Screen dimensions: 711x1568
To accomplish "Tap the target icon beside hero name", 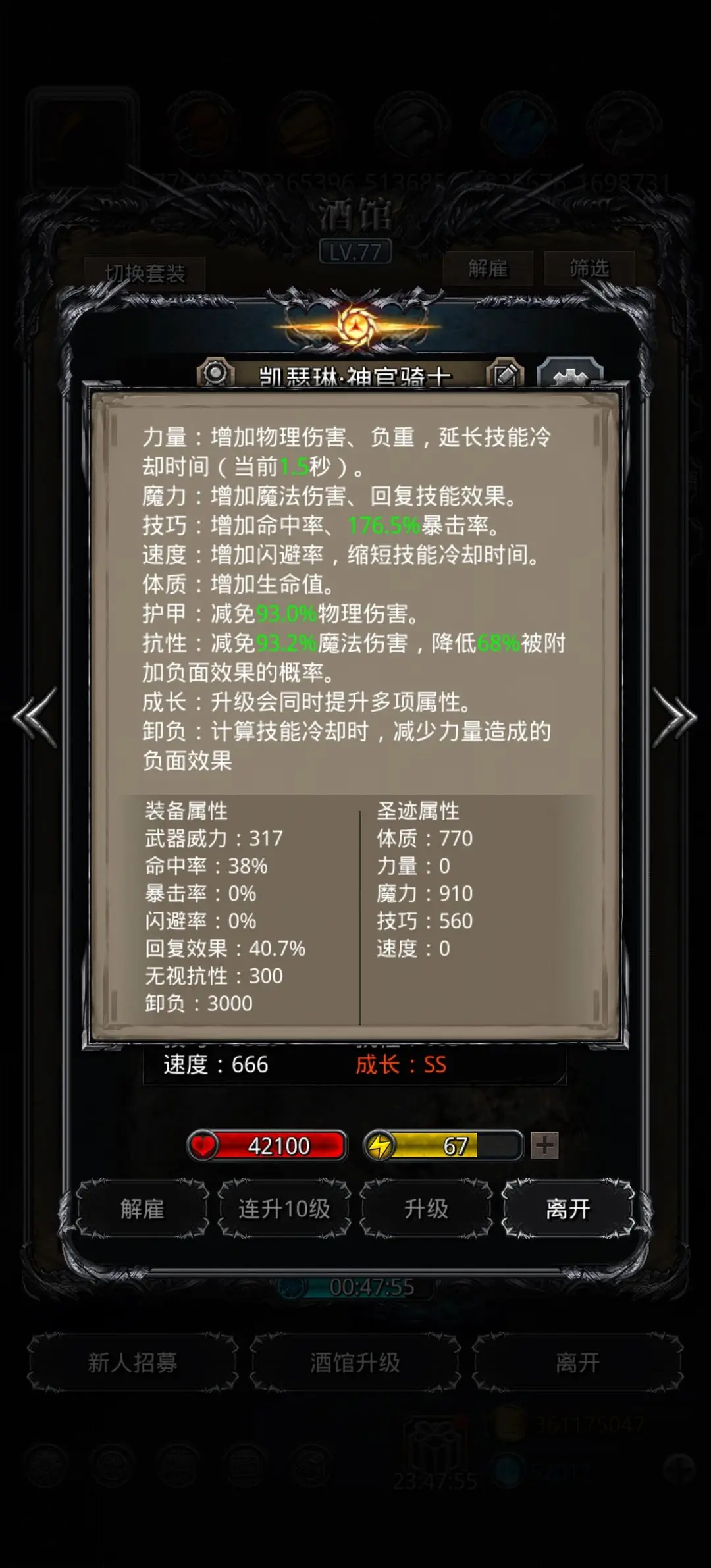I will coord(215,374).
